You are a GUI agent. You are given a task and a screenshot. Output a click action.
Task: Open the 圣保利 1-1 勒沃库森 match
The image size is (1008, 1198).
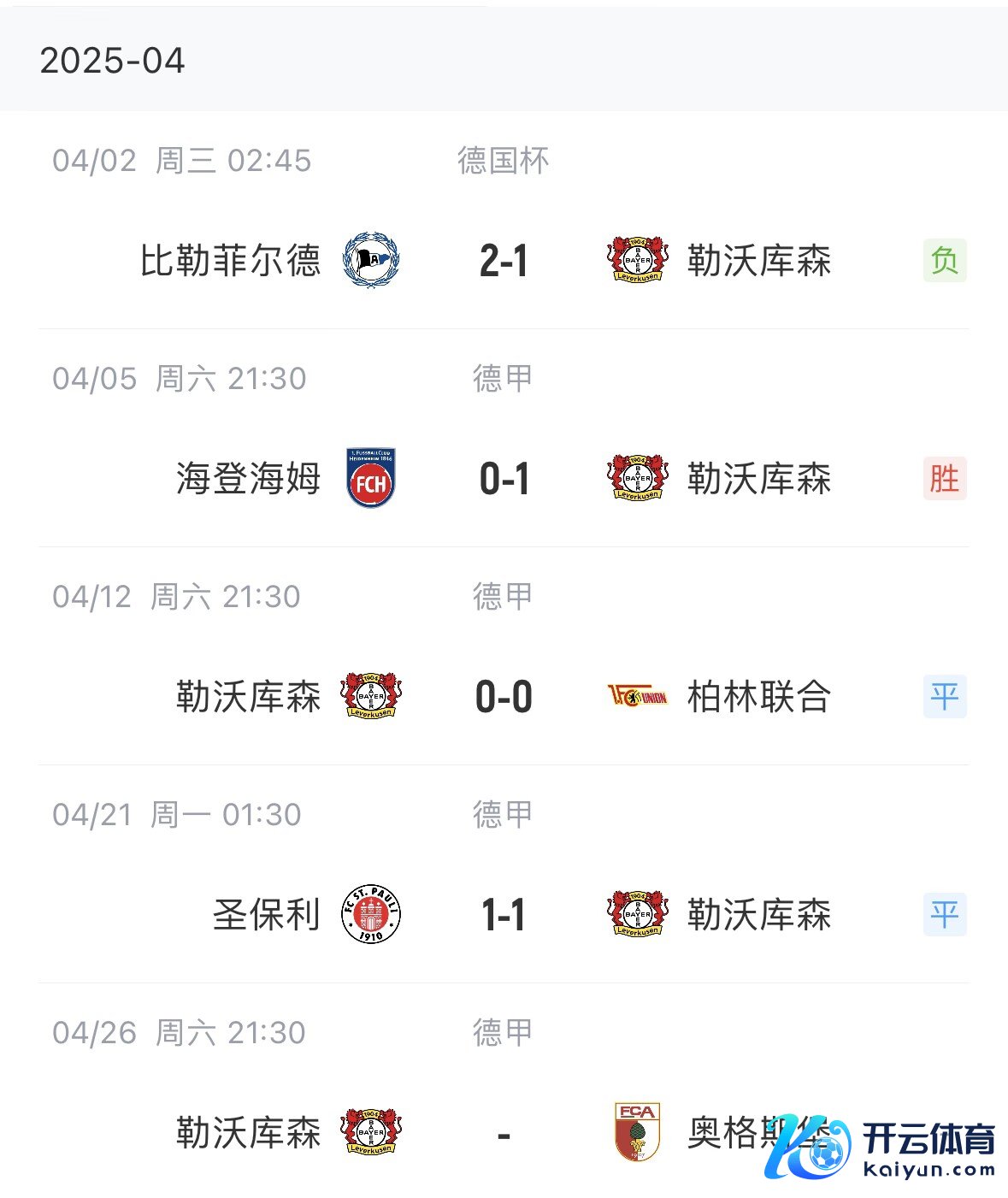(x=504, y=915)
